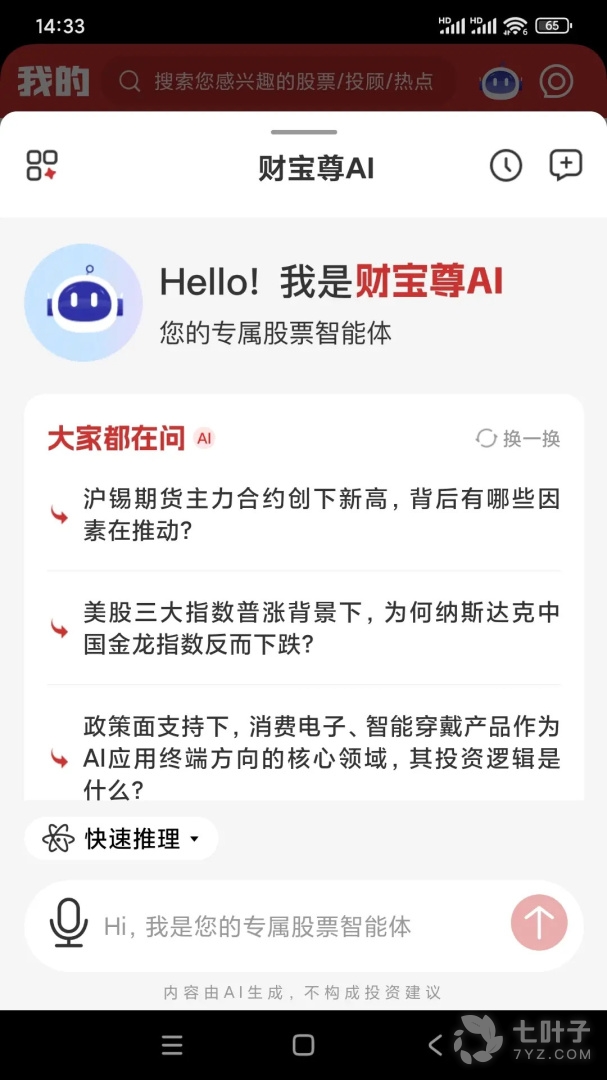Refresh questions with 换一换
This screenshot has height=1080, width=607.
tap(518, 438)
